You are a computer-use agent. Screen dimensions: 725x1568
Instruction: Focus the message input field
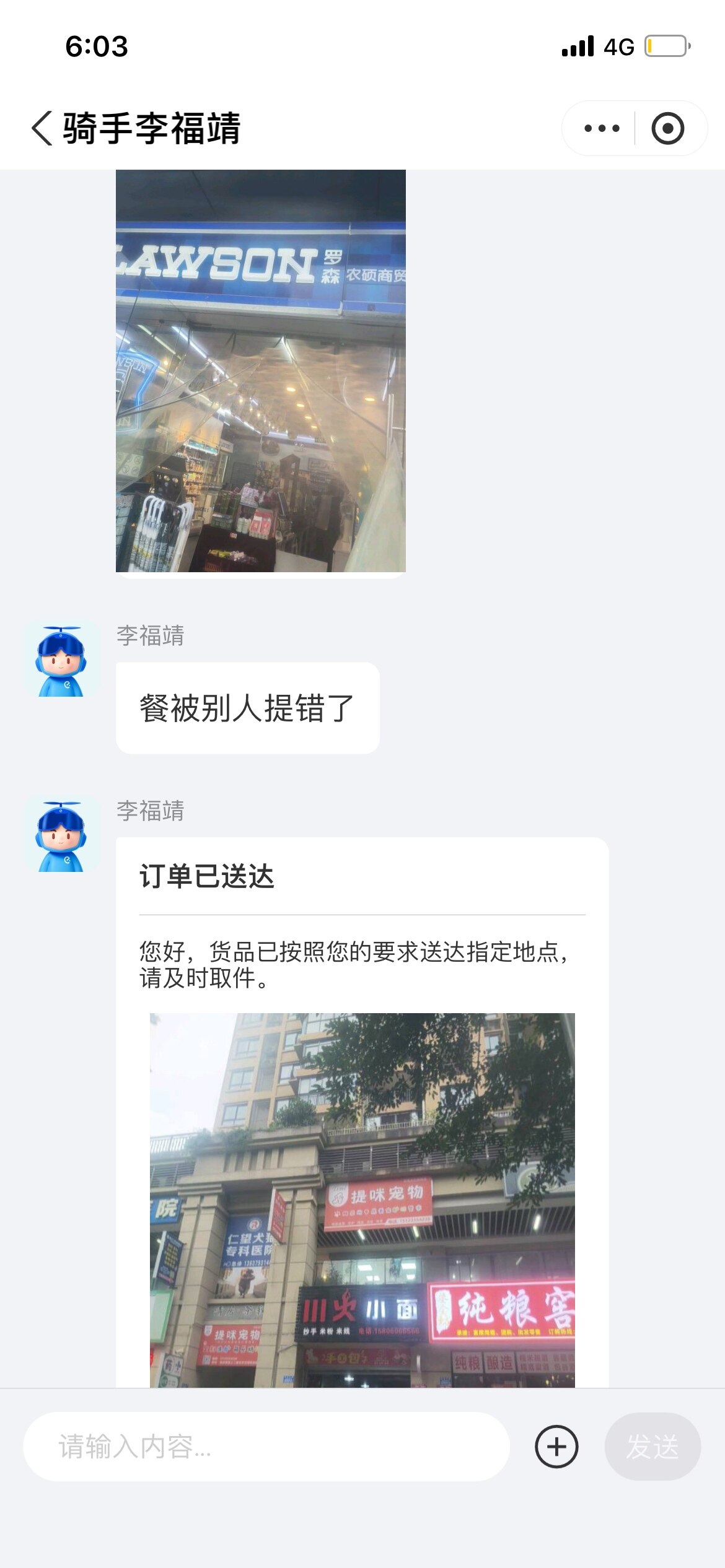[x=266, y=1447]
